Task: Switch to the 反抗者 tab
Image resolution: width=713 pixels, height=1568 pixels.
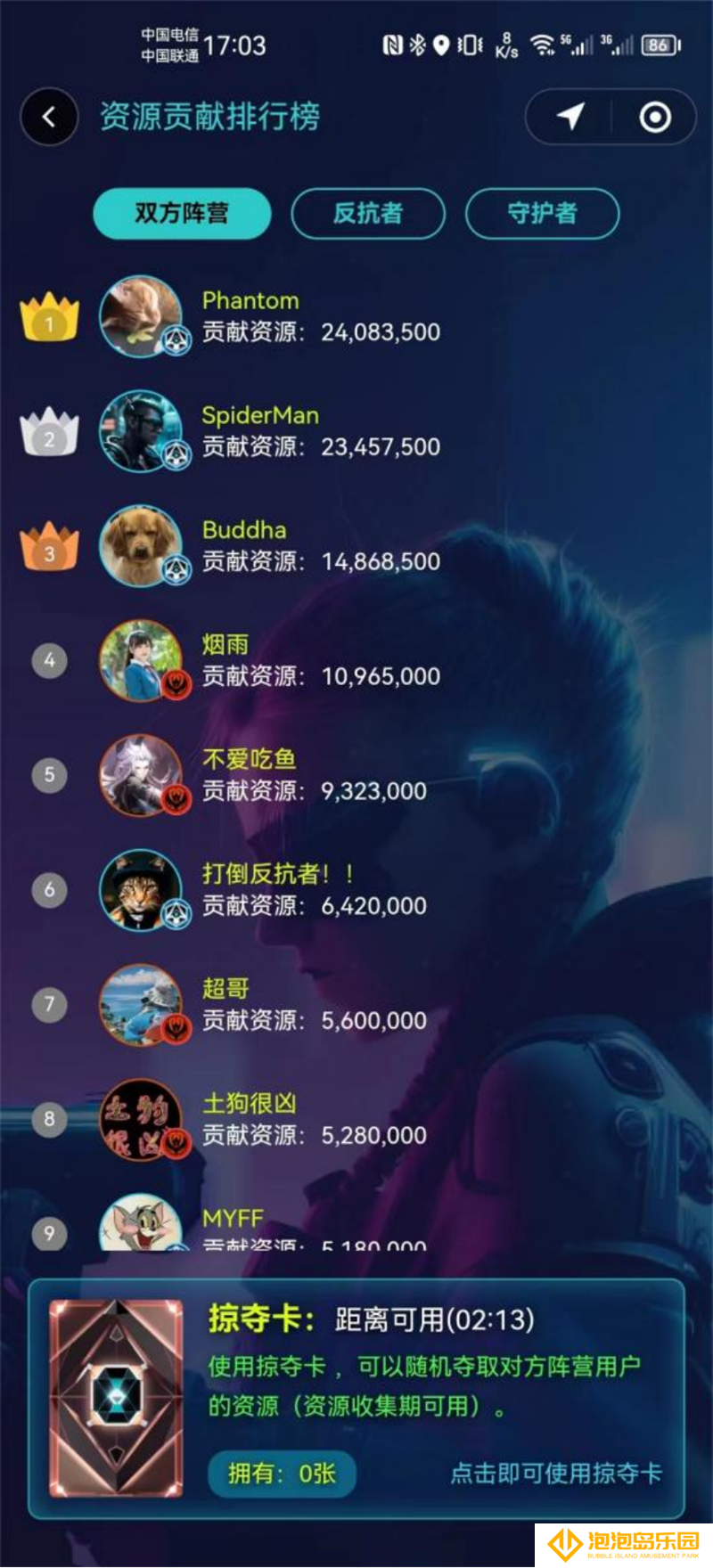Action: (368, 214)
